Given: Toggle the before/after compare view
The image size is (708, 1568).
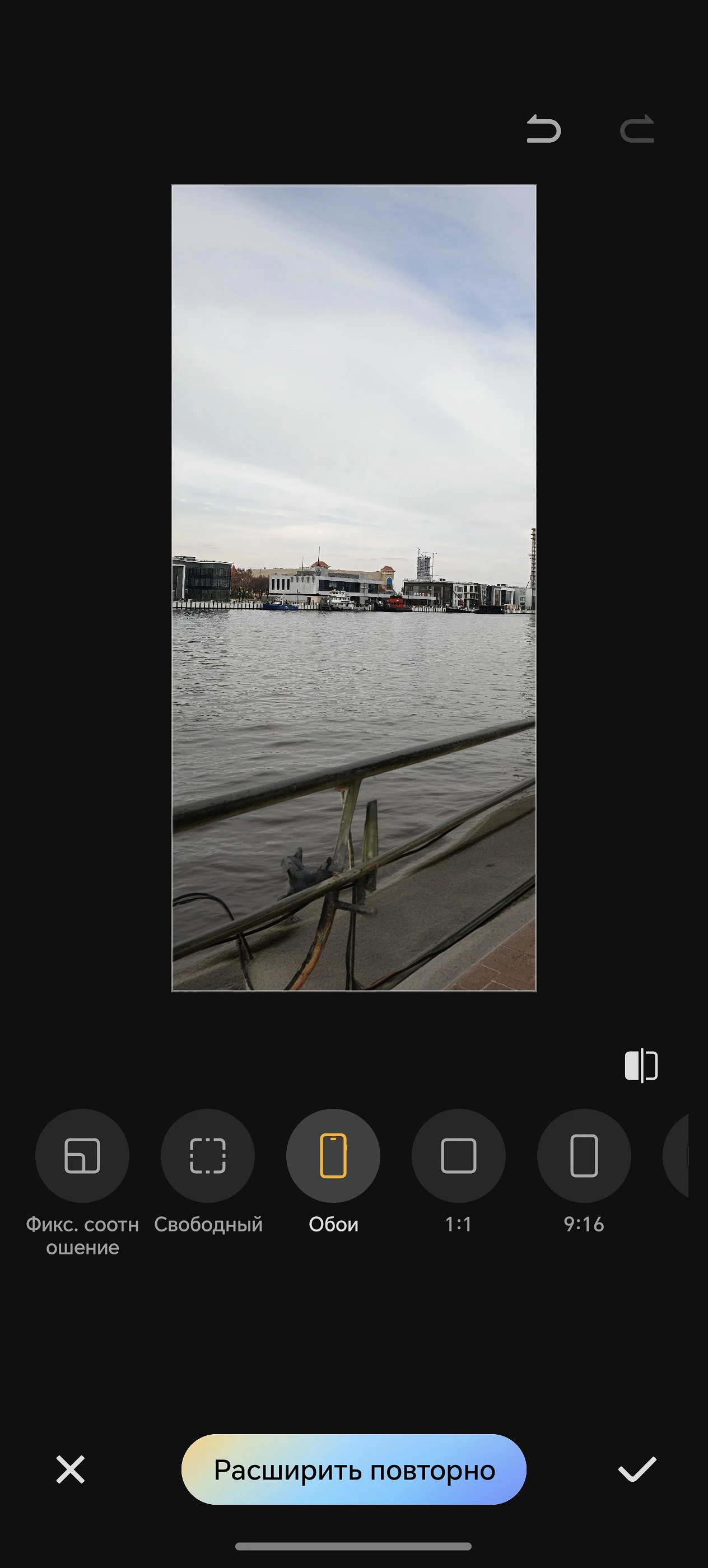Looking at the screenshot, I should coord(641,1066).
